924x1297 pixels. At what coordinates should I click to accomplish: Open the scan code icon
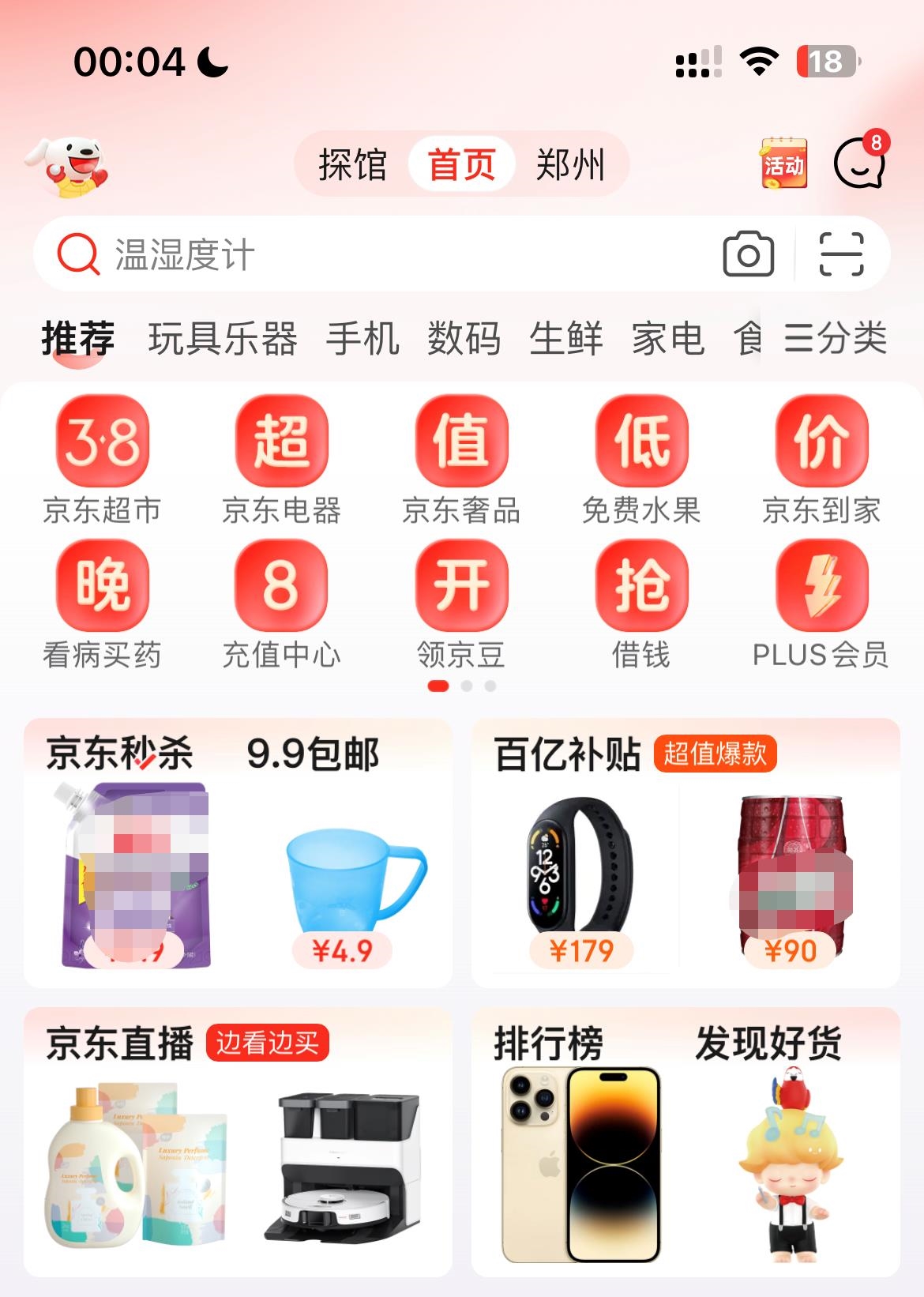coord(841,254)
